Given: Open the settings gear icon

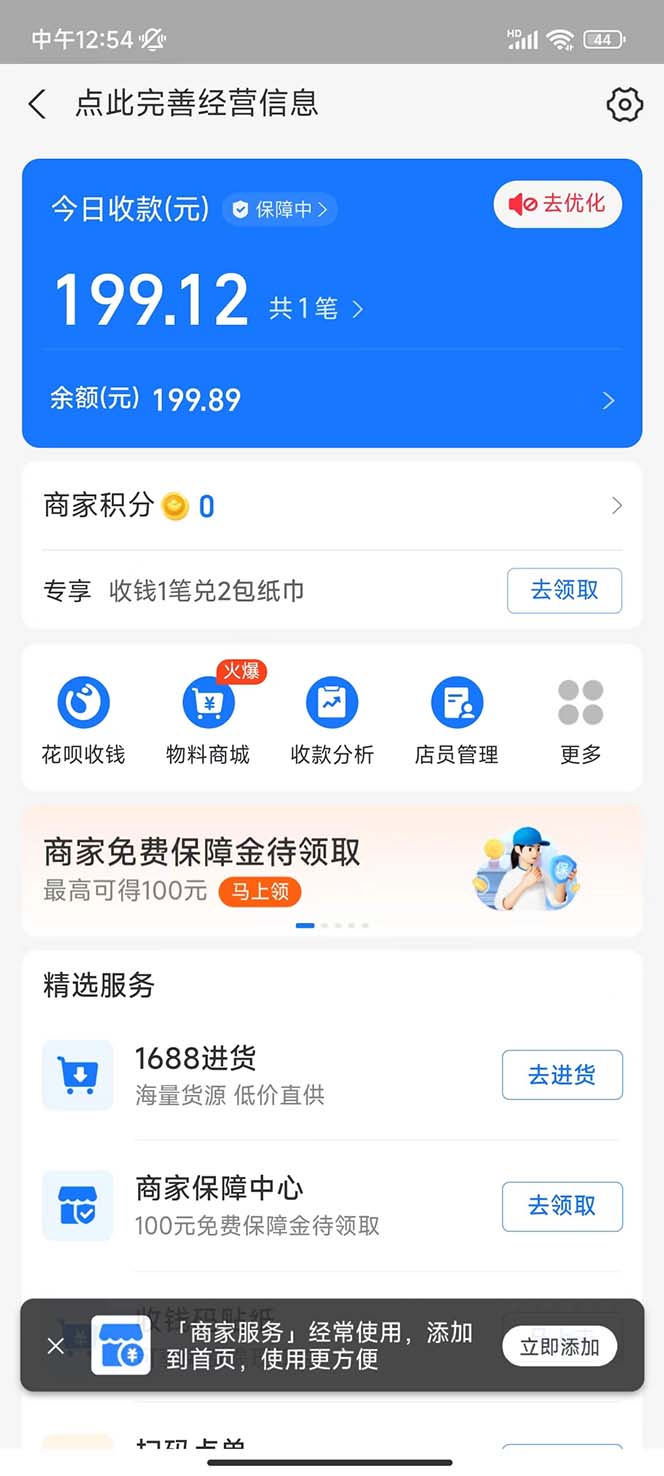Looking at the screenshot, I should [x=624, y=104].
